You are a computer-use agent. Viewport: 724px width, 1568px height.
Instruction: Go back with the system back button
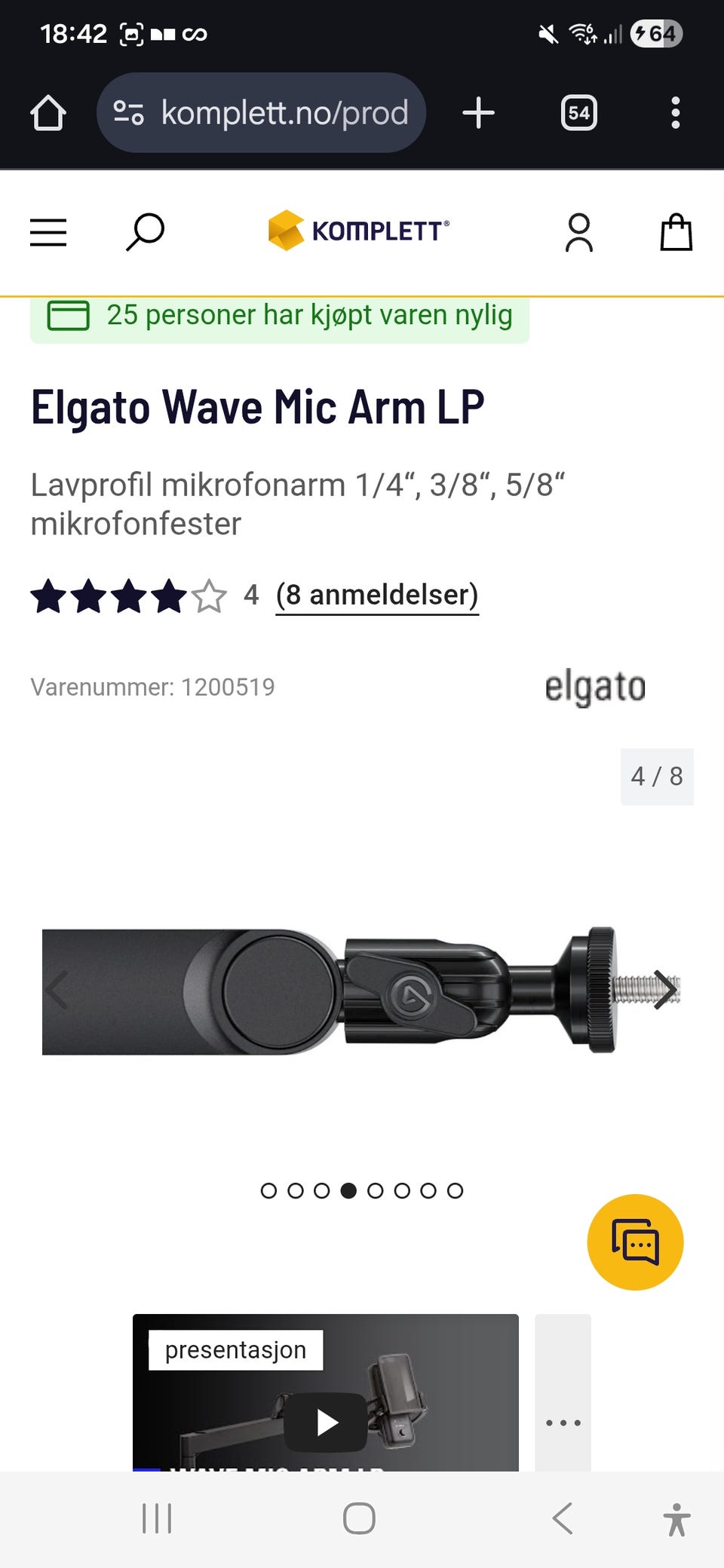[x=563, y=1517]
